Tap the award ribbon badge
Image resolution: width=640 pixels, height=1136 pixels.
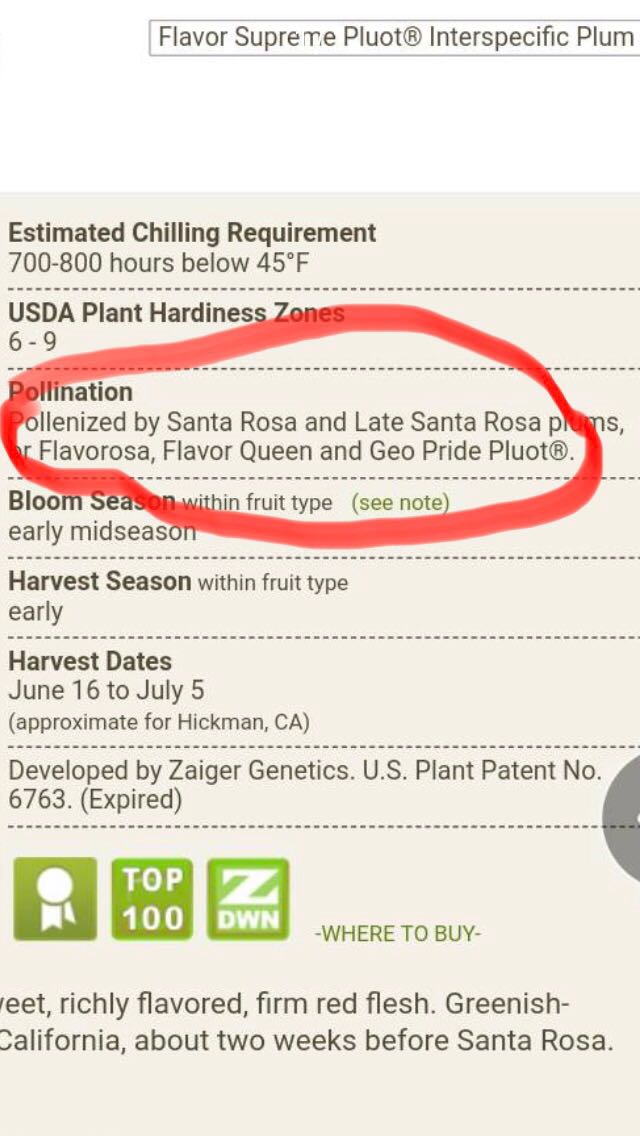(x=55, y=898)
